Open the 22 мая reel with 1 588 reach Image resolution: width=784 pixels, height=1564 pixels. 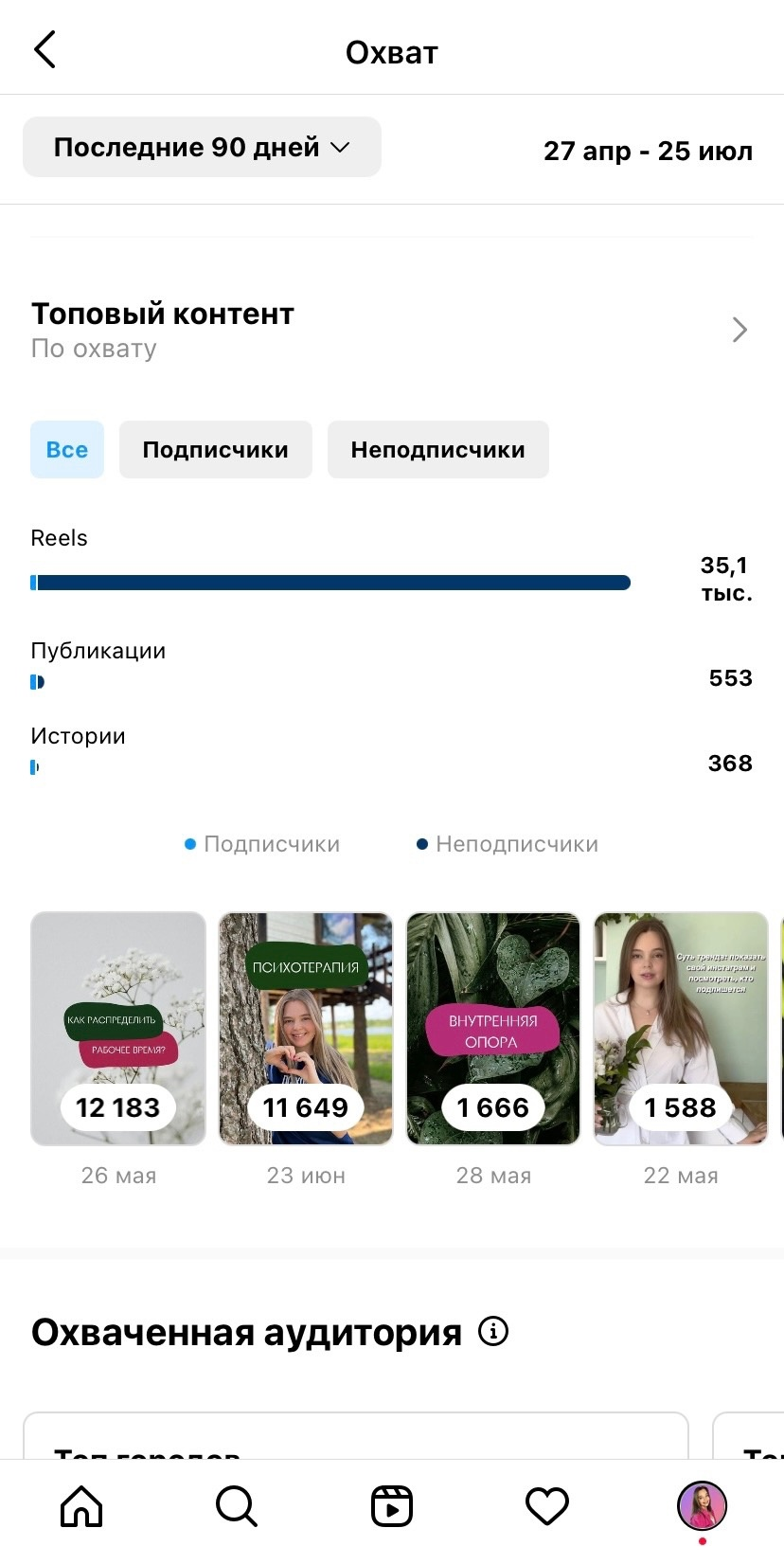(x=681, y=1029)
